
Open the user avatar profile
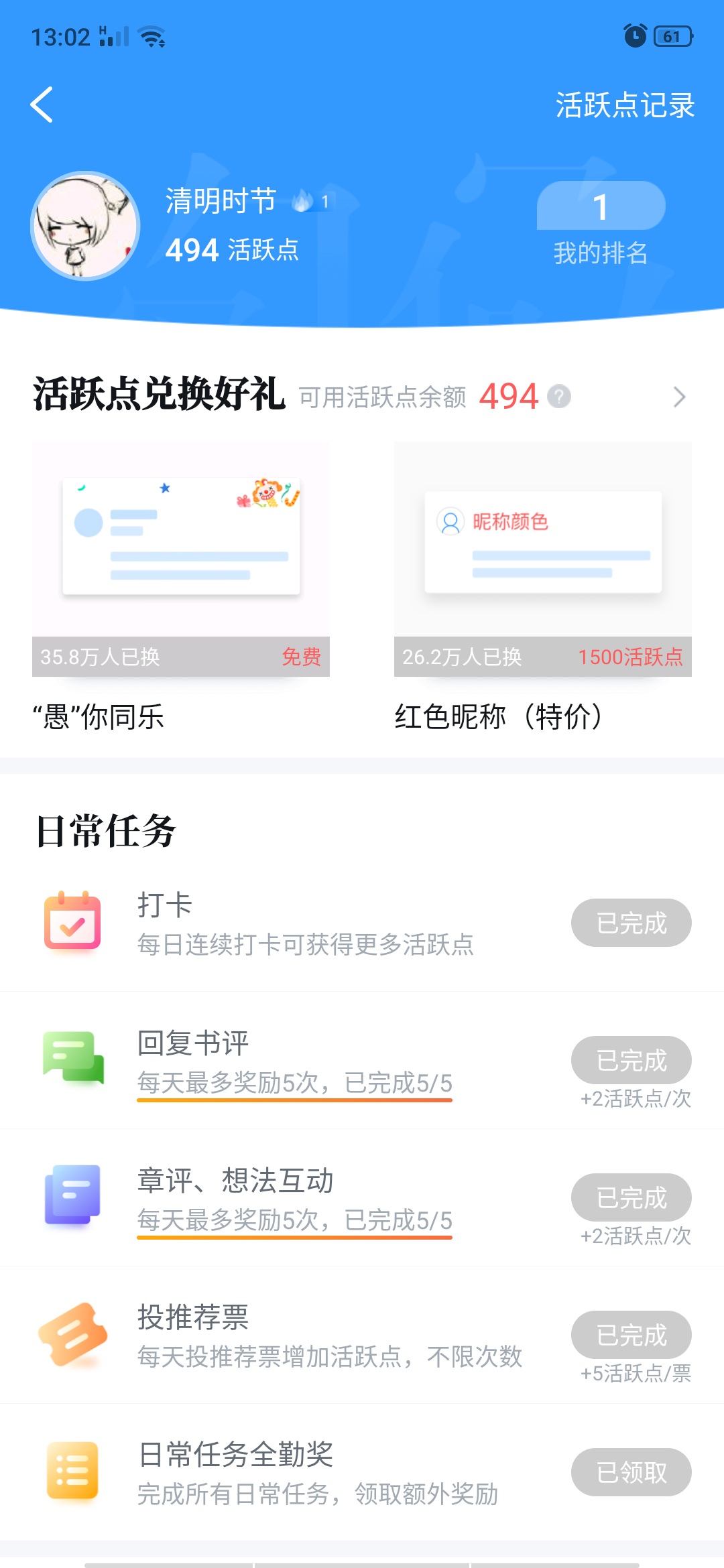click(85, 226)
